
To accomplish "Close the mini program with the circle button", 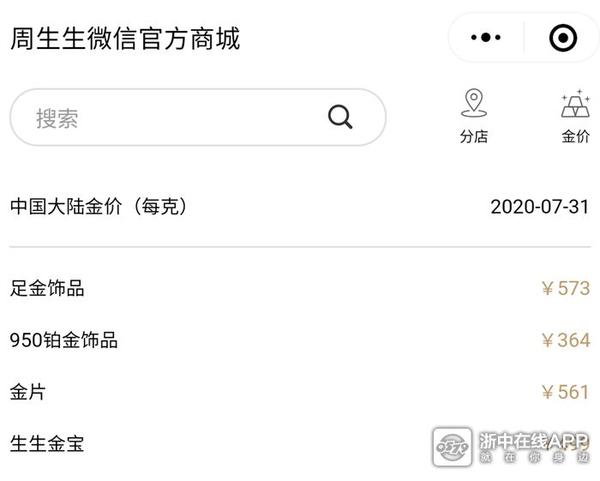I will (563, 38).
